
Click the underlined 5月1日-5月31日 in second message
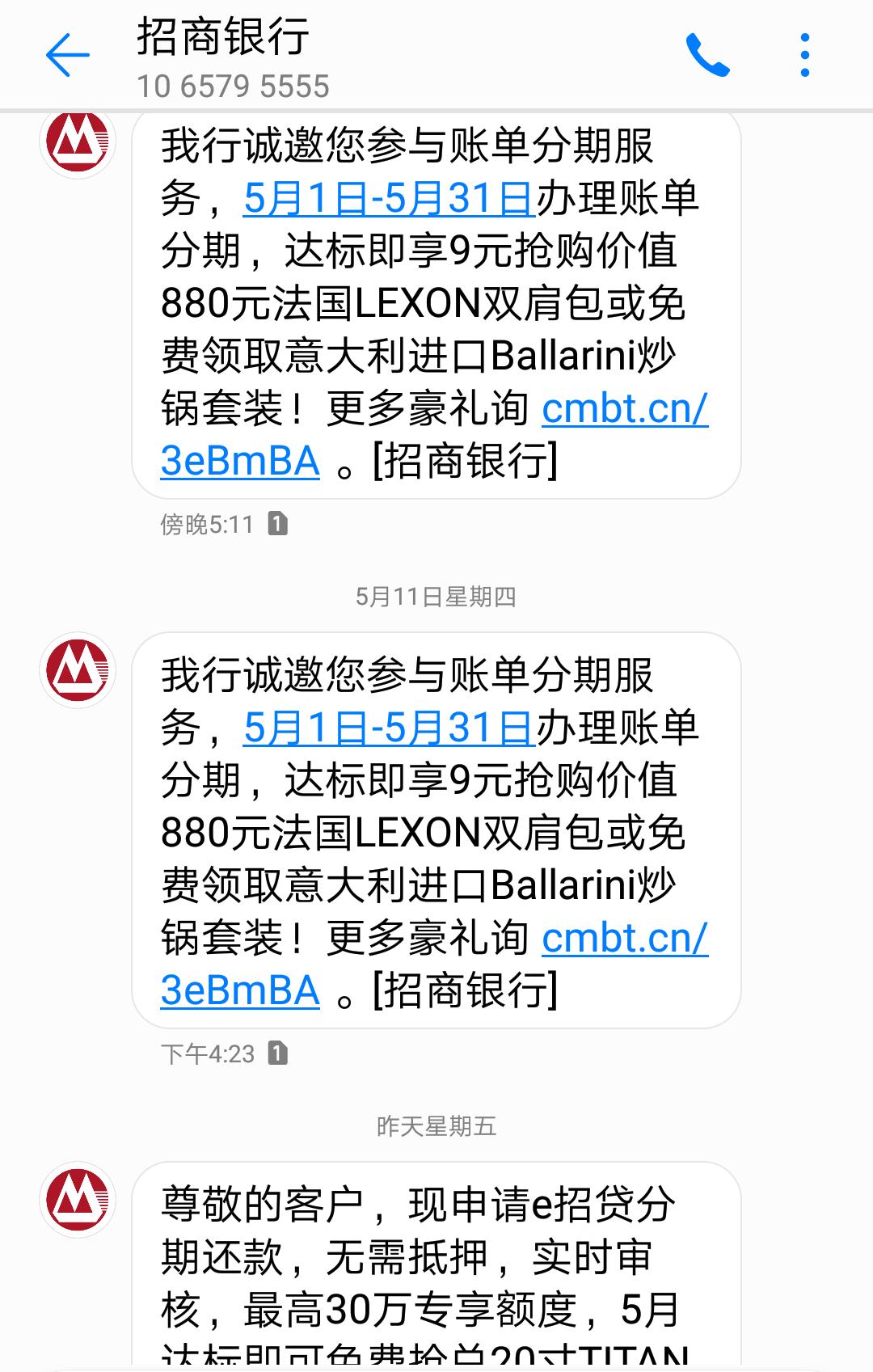(386, 730)
